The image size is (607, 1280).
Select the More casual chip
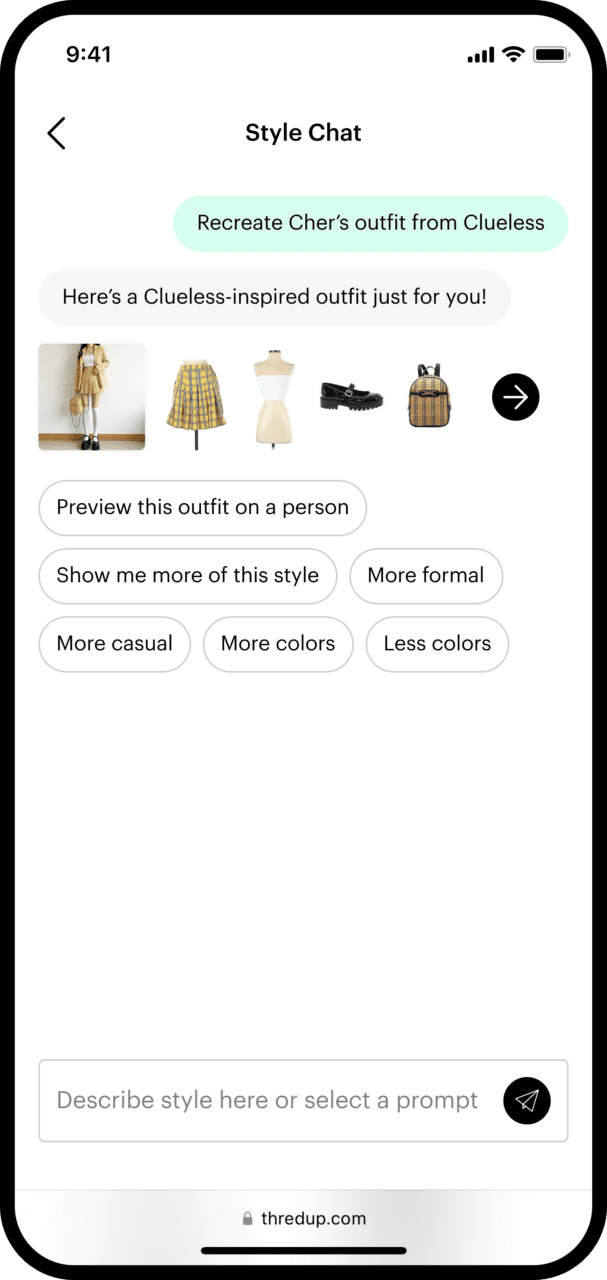click(114, 643)
